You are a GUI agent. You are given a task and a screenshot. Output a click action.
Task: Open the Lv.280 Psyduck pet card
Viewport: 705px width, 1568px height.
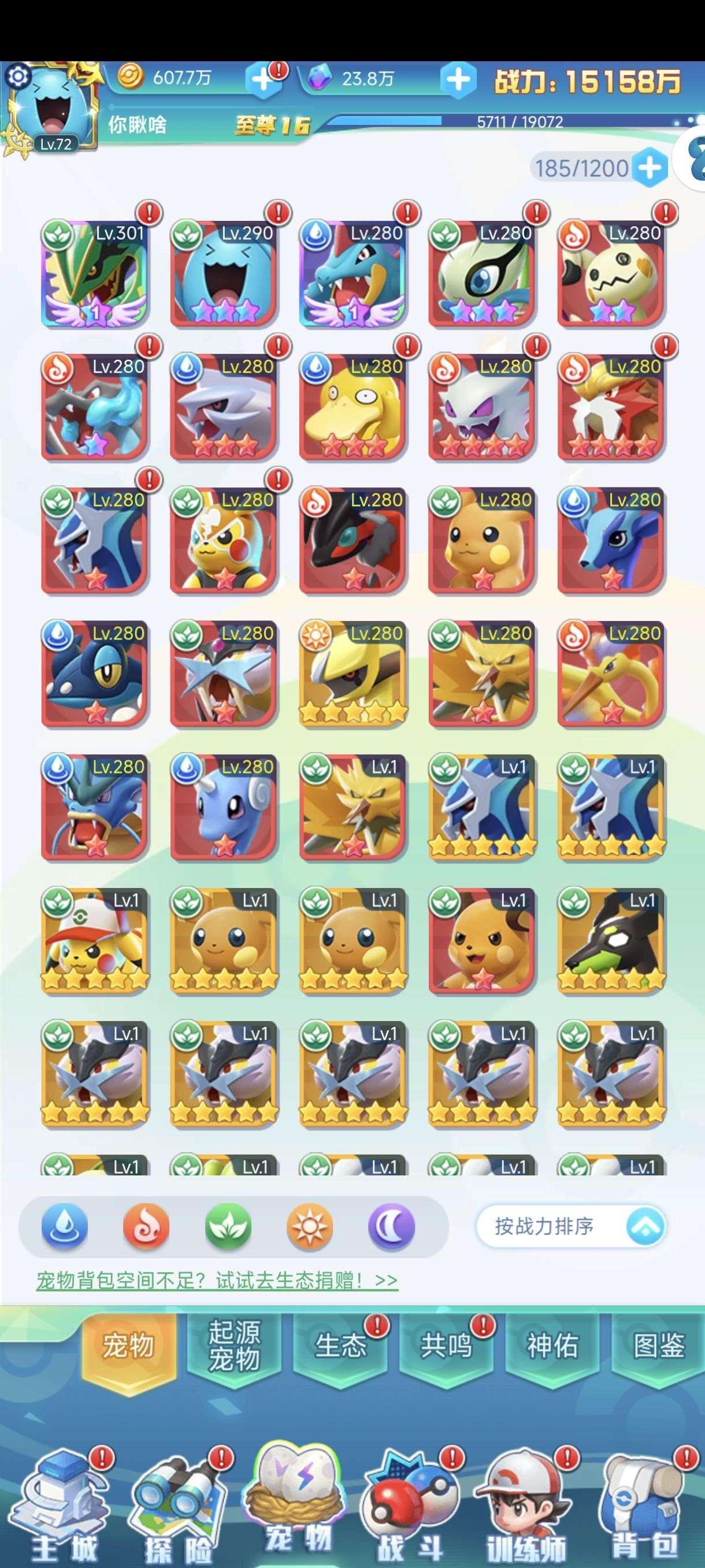[x=353, y=406]
